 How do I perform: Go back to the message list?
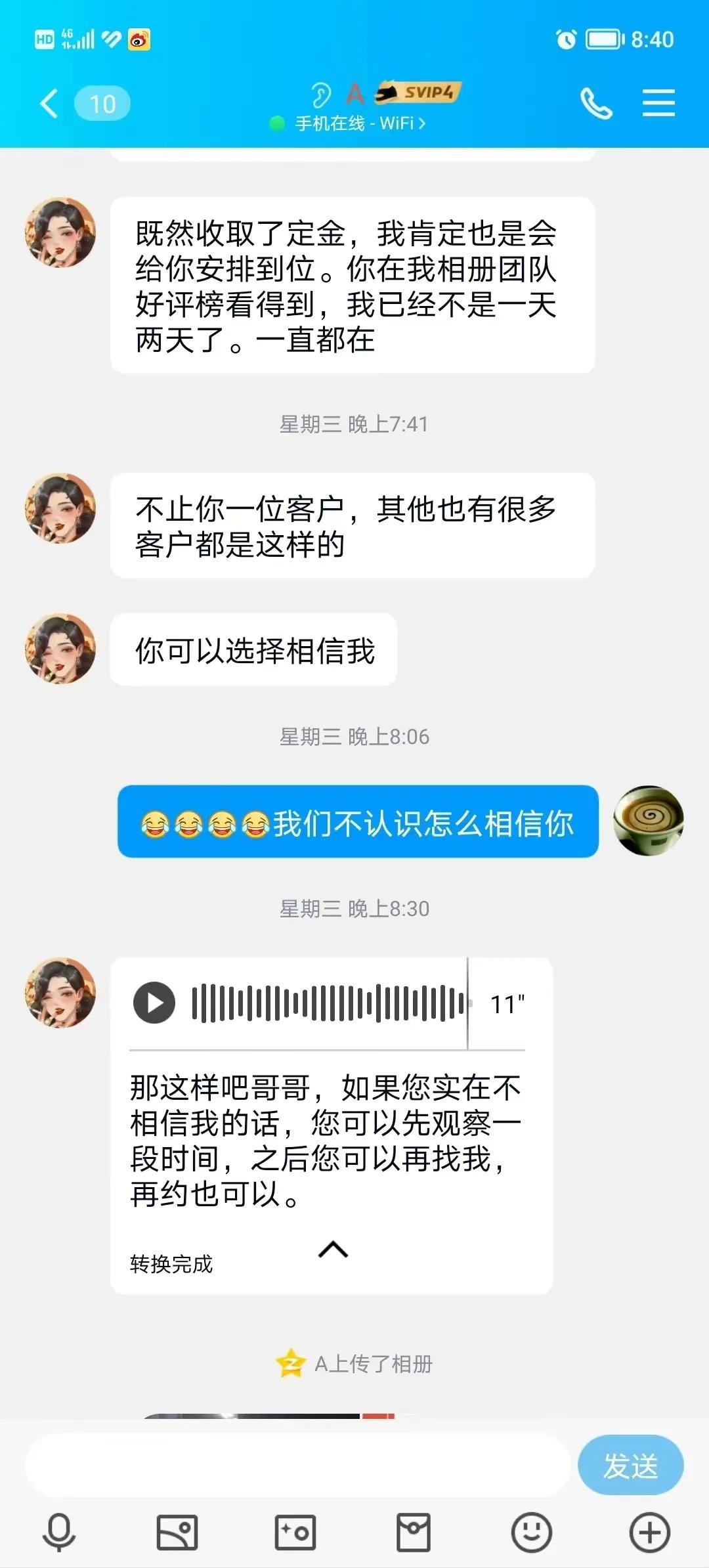(x=50, y=104)
